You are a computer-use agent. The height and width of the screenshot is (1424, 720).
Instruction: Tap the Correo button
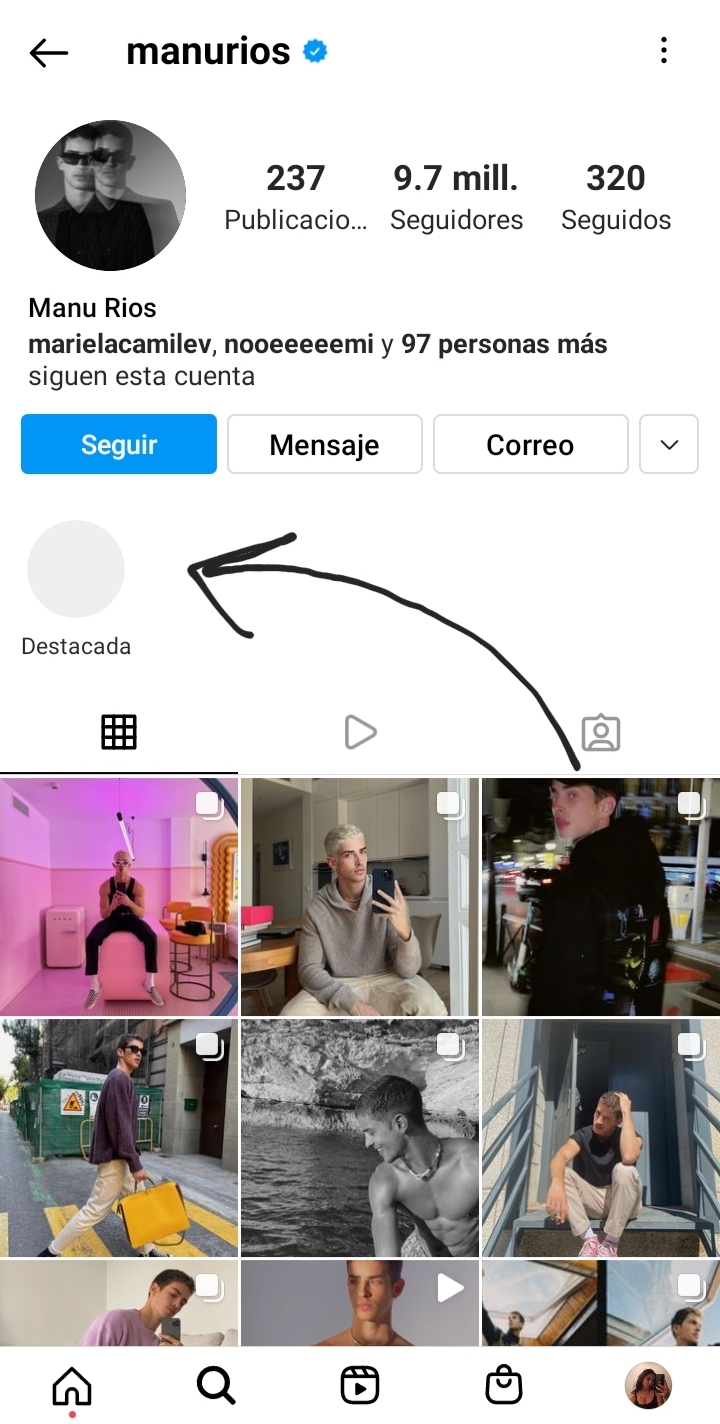click(530, 444)
